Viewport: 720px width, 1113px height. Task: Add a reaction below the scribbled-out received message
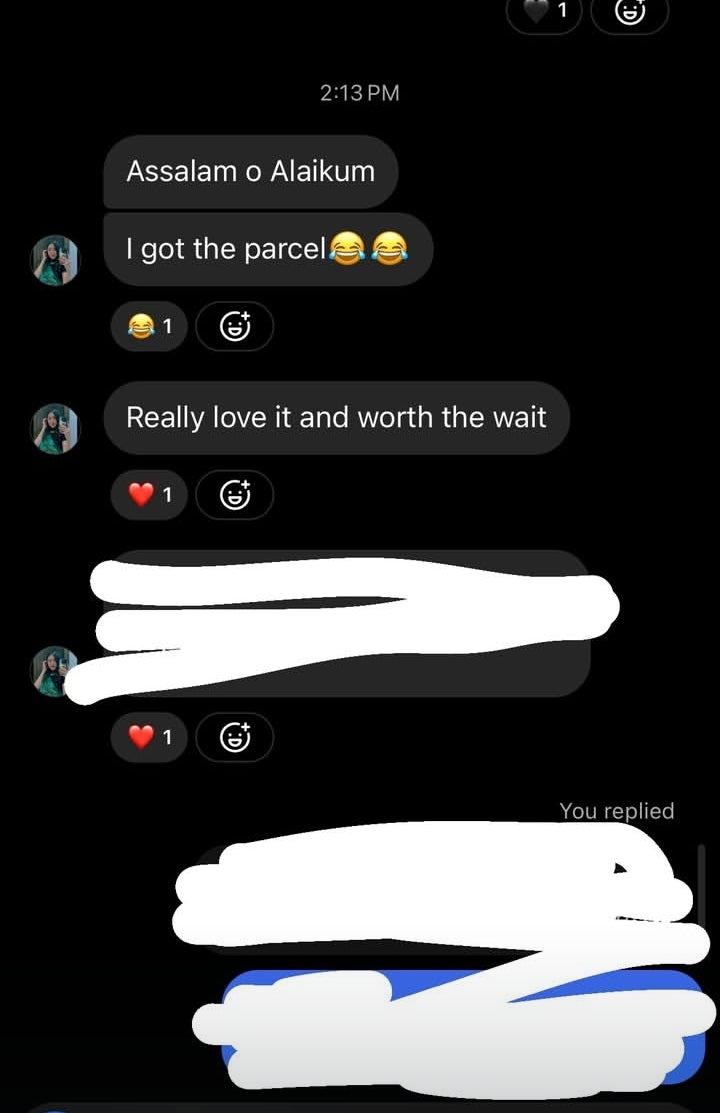234,738
